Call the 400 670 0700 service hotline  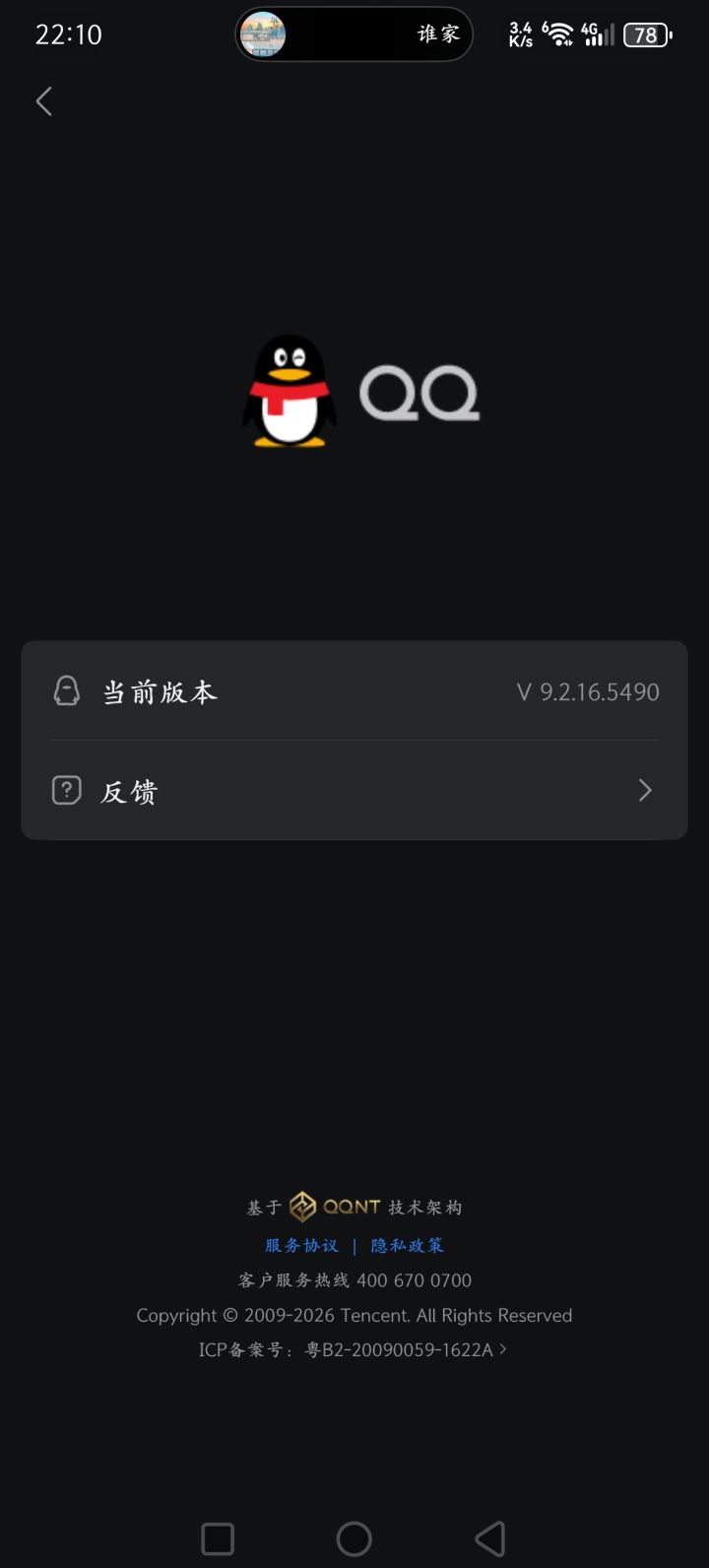pos(415,1279)
